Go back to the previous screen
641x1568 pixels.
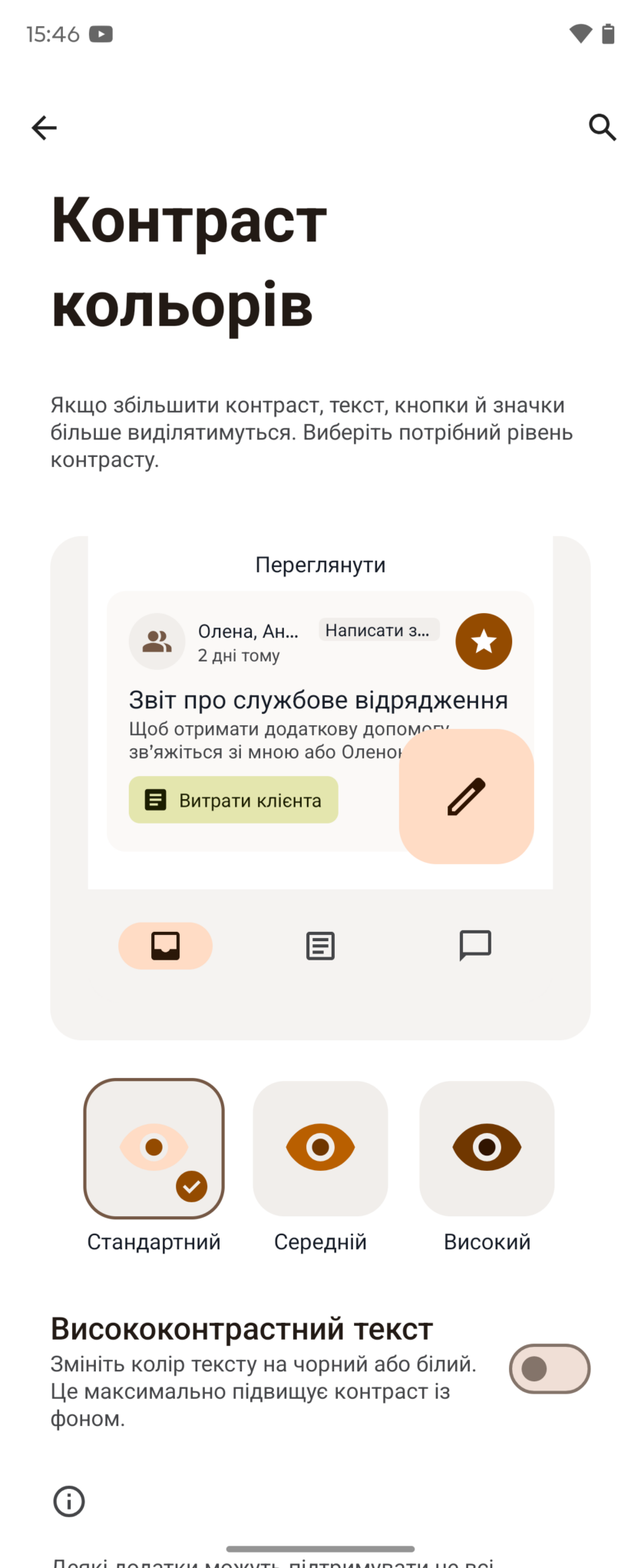[x=44, y=128]
